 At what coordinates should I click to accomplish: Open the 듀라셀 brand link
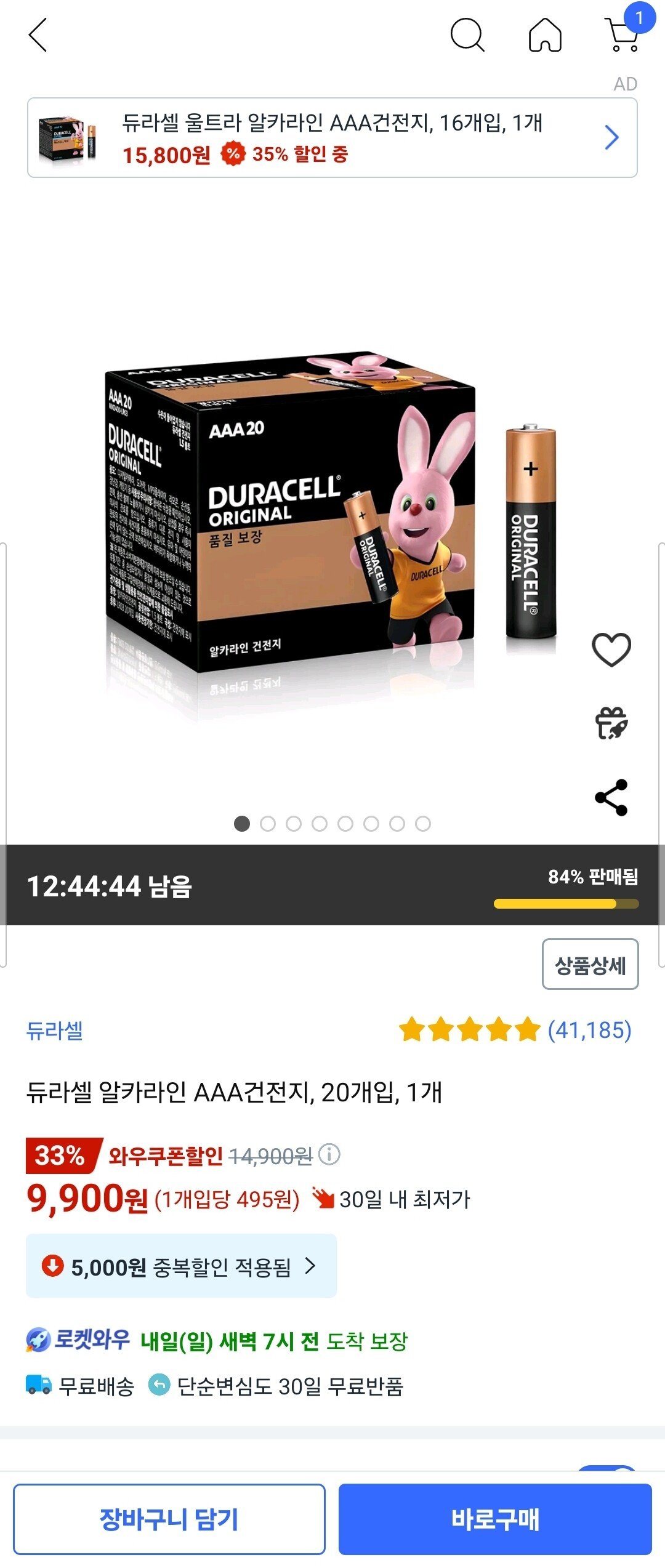(54, 1031)
